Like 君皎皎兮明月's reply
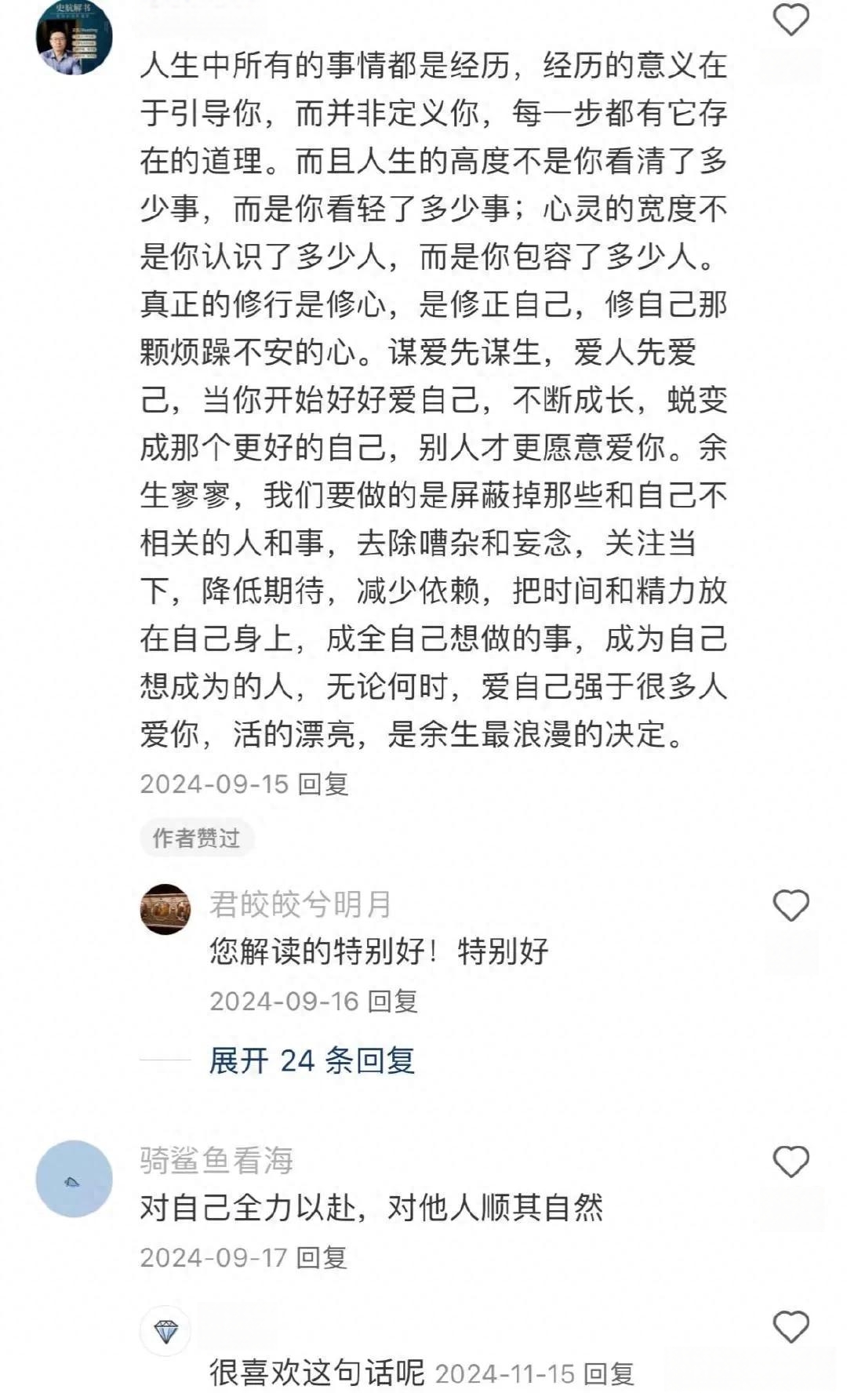 791,906
